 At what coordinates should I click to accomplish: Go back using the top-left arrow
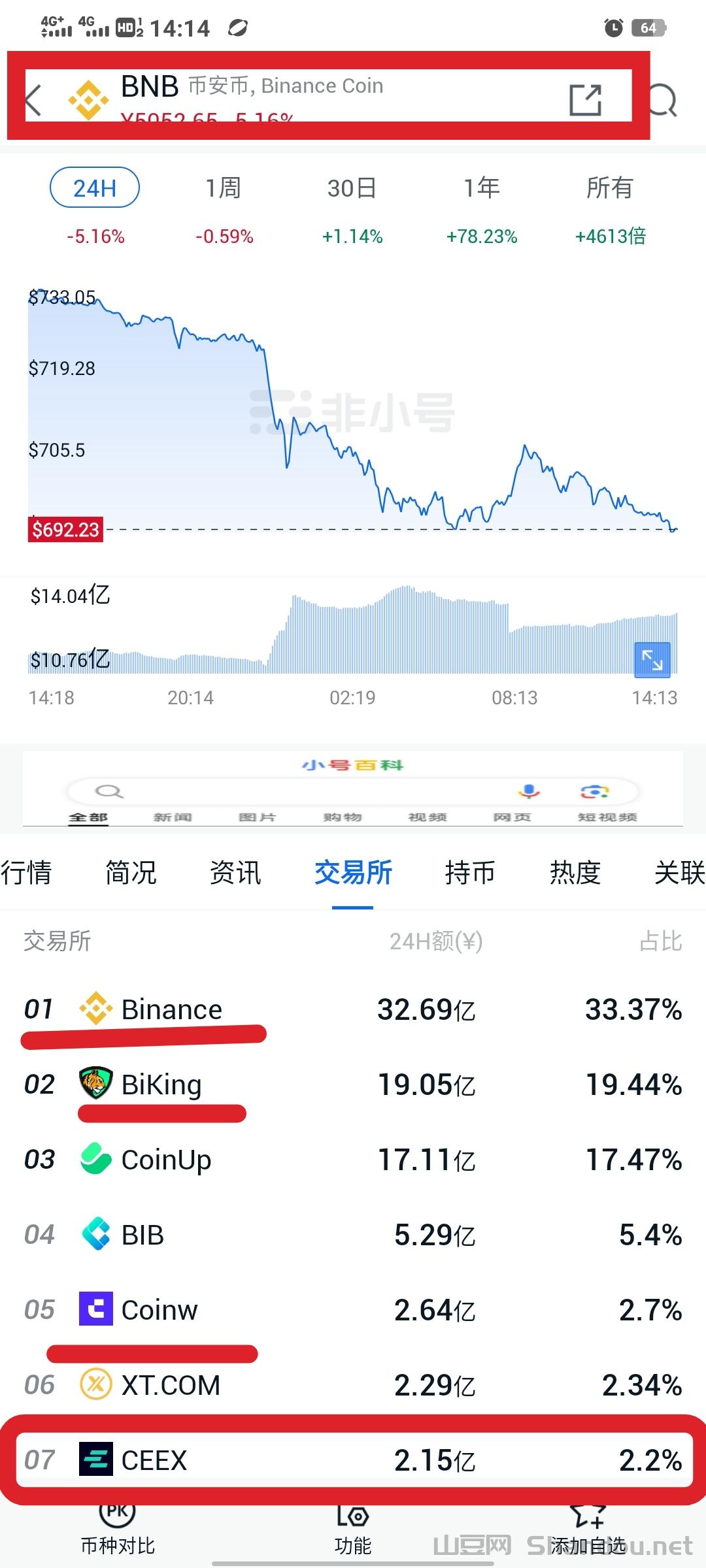[x=34, y=100]
